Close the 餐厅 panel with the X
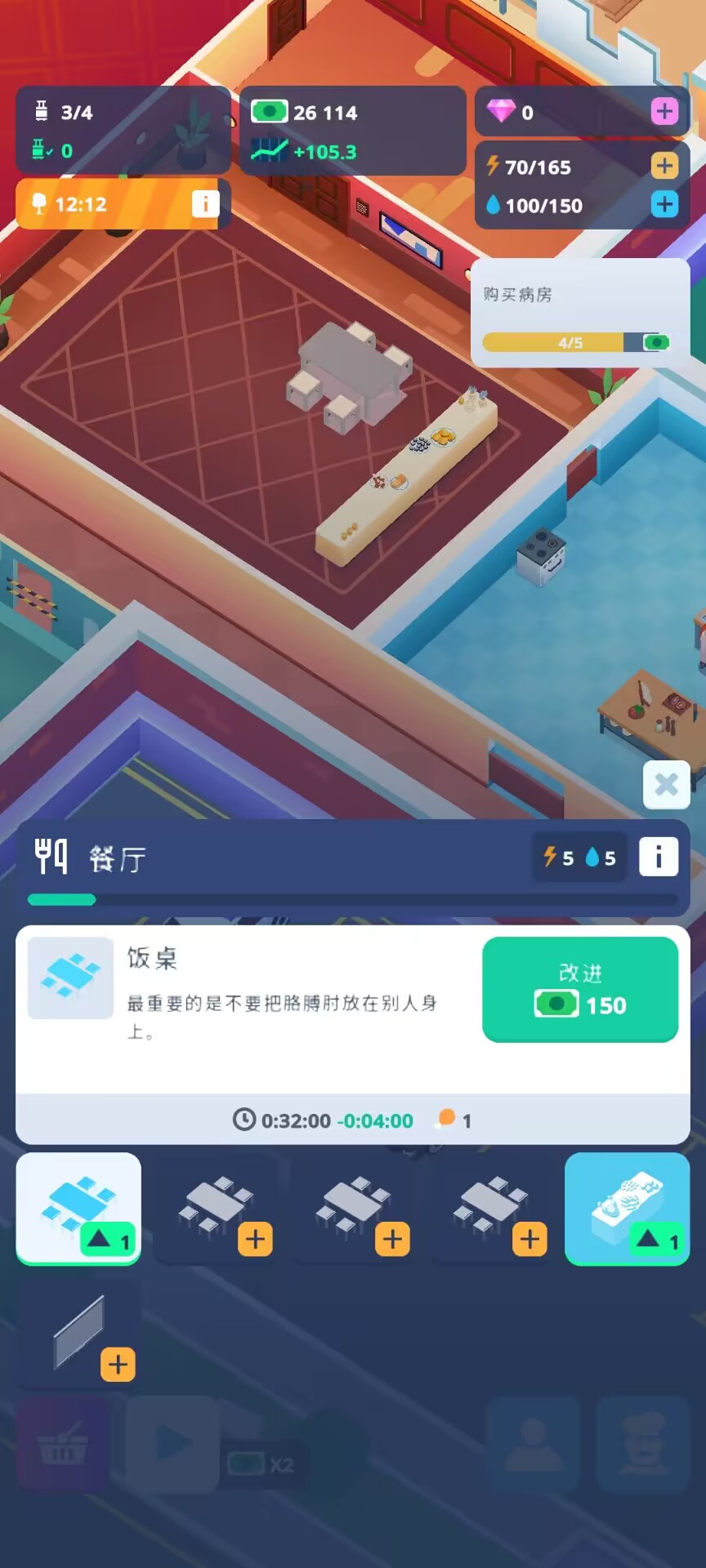This screenshot has height=1568, width=706. coord(666,785)
